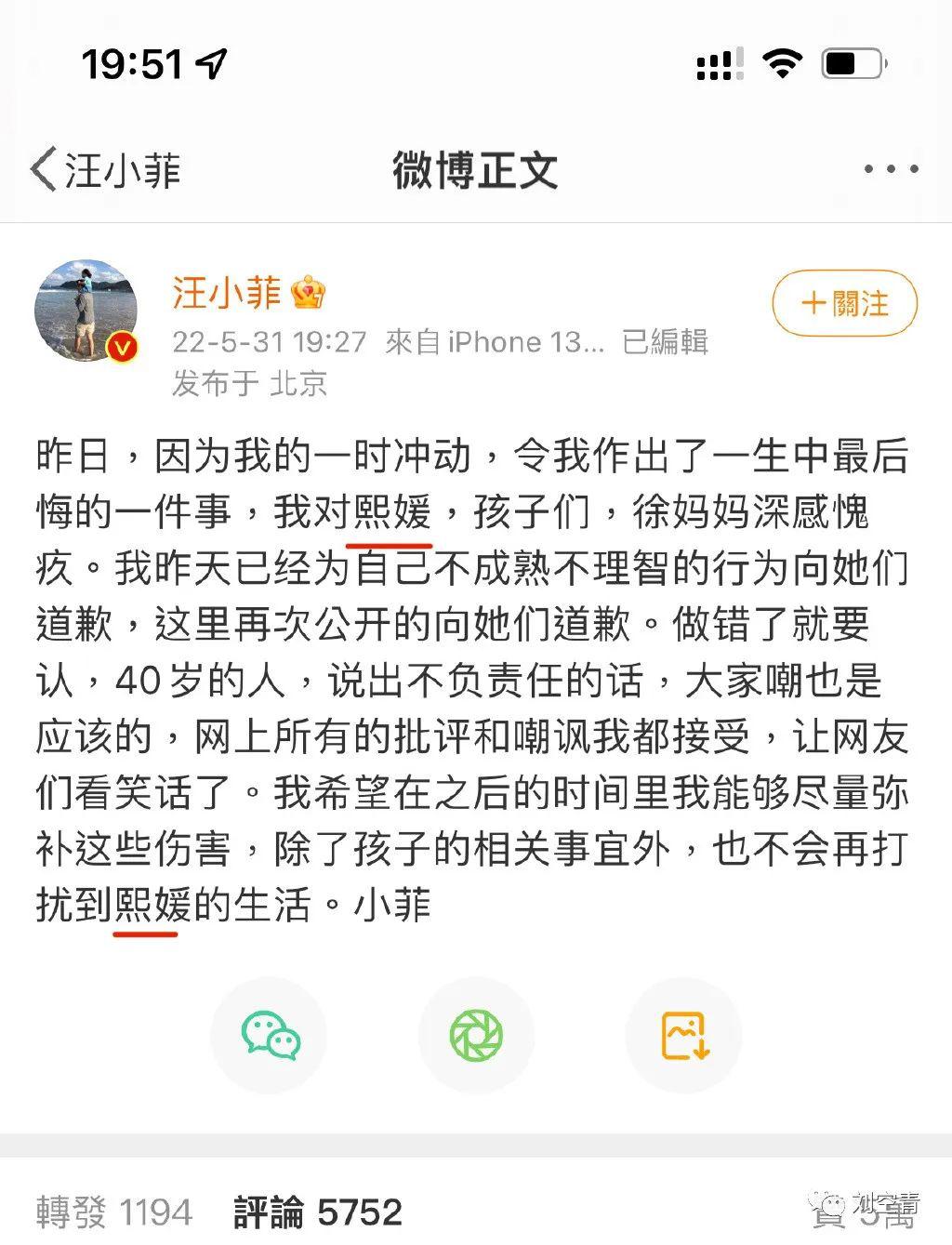Switch to the 評論 5752 tab
Viewport: 952px width, 1245px height.
pyautogui.click(x=318, y=1212)
